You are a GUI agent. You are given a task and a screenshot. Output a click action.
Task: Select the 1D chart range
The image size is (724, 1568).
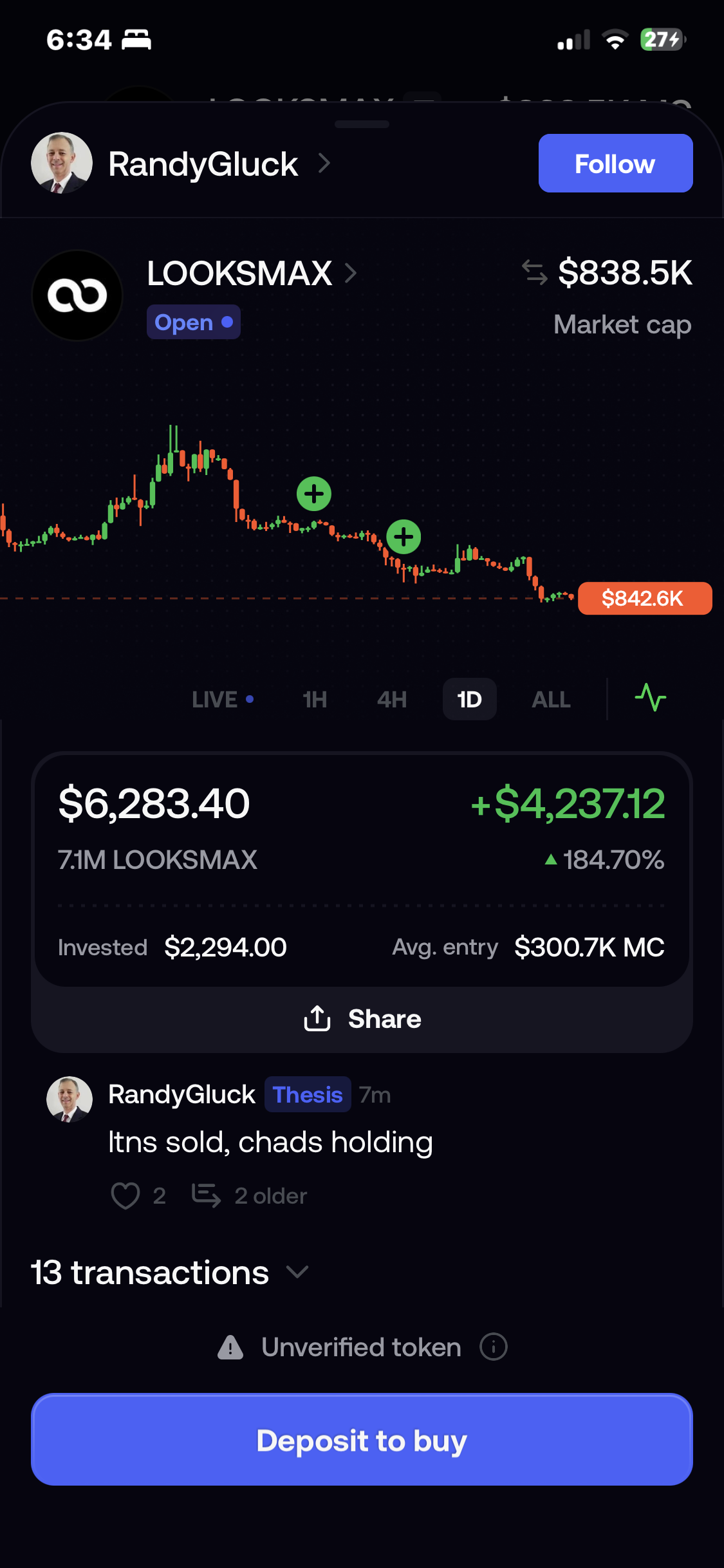(x=469, y=699)
